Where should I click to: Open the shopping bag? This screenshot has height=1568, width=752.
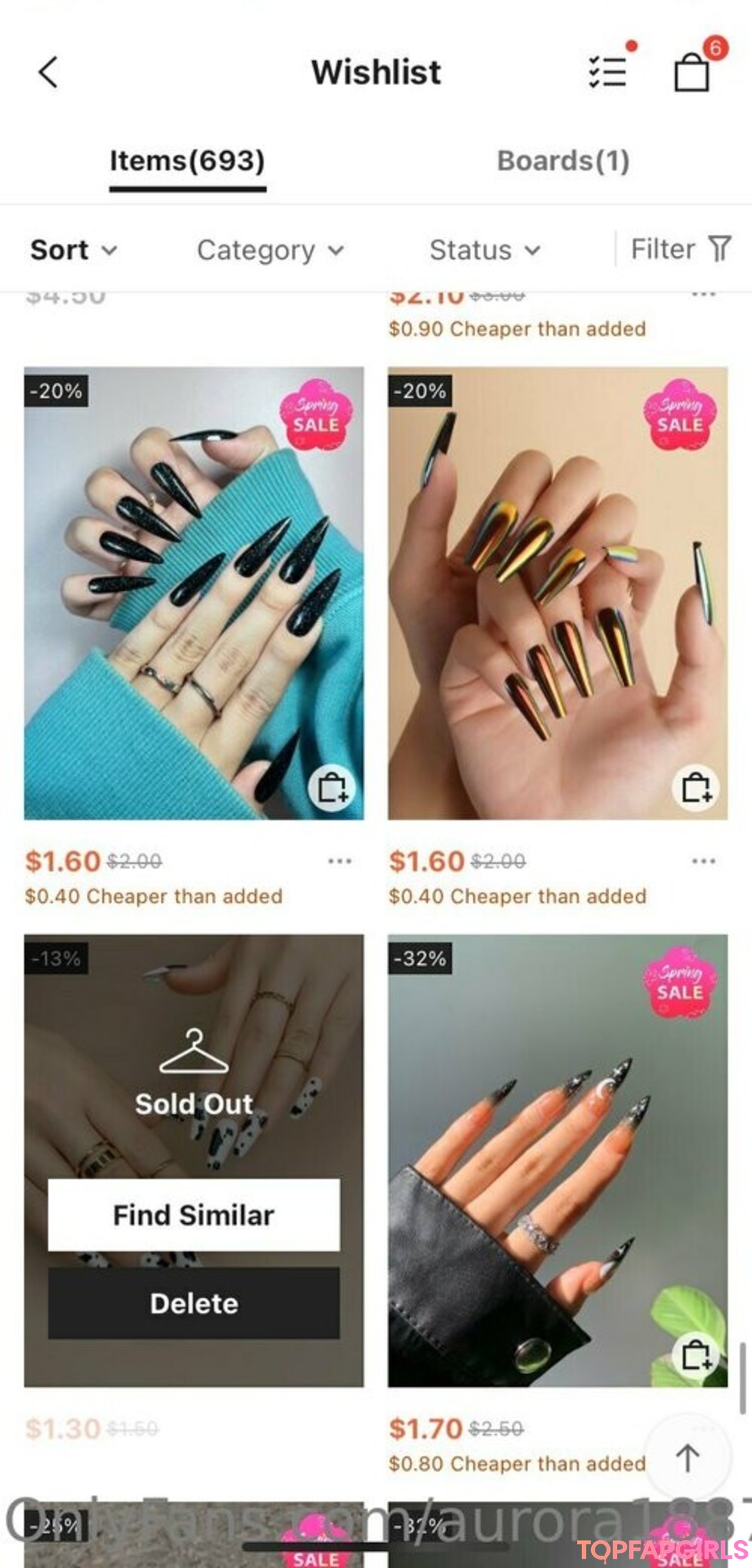click(x=692, y=72)
